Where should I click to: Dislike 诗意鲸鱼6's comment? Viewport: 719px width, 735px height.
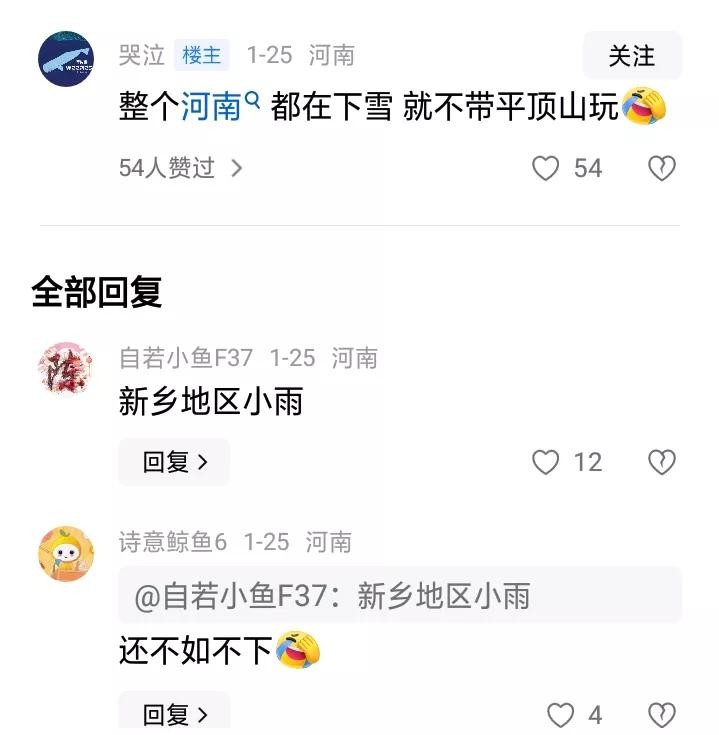pos(662,715)
